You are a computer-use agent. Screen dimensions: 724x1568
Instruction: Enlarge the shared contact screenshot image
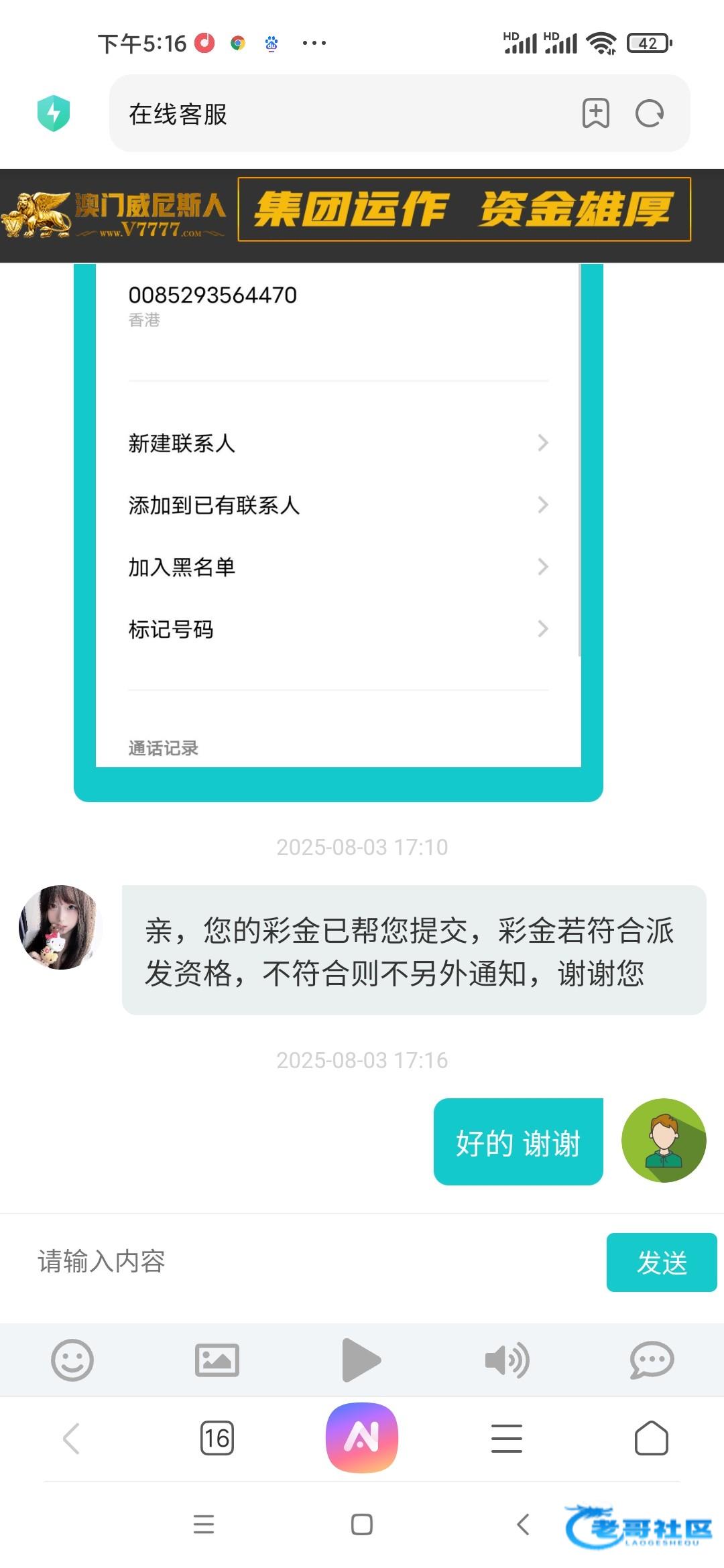tap(339, 533)
